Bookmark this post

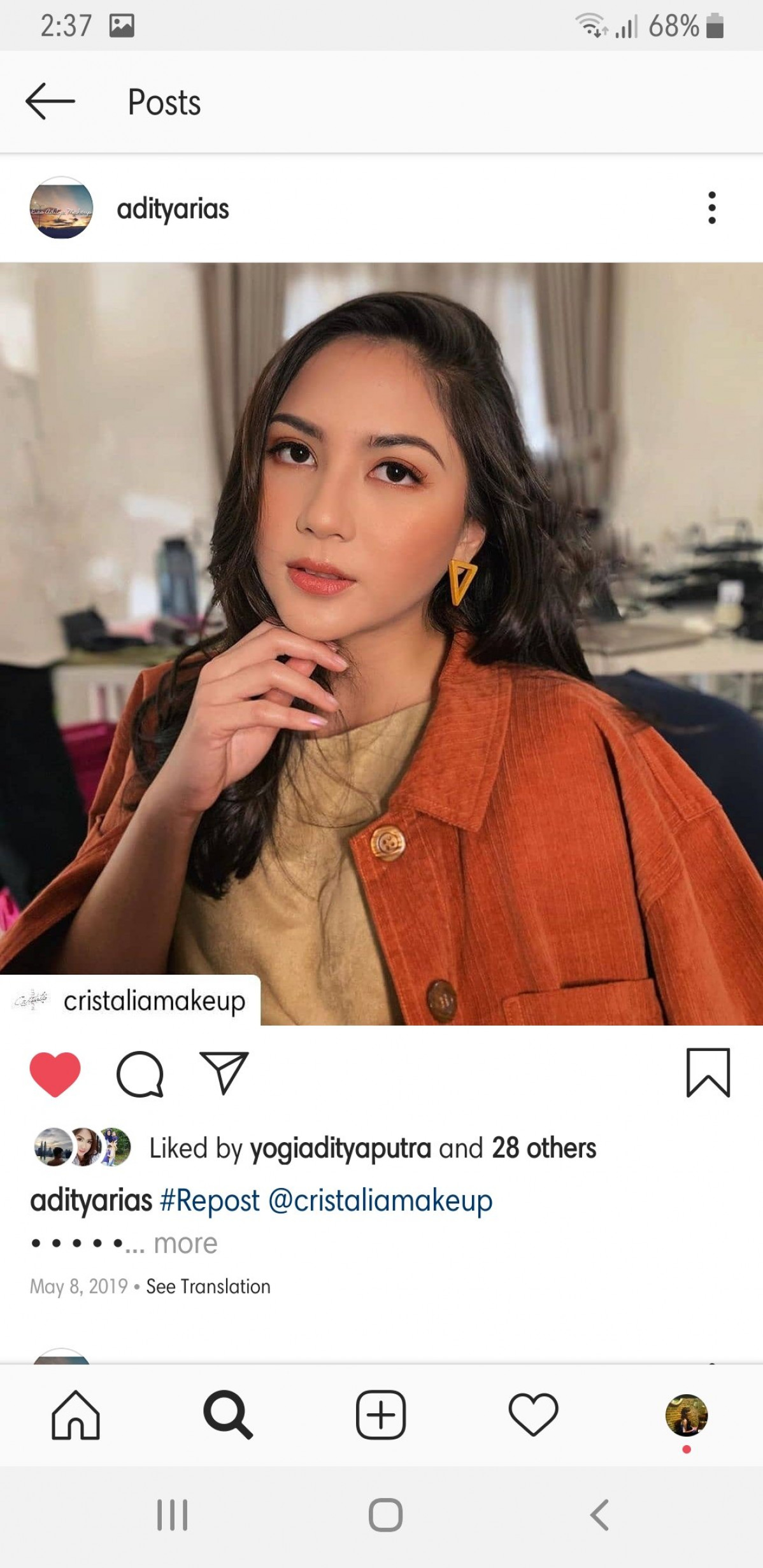pos(708,1073)
